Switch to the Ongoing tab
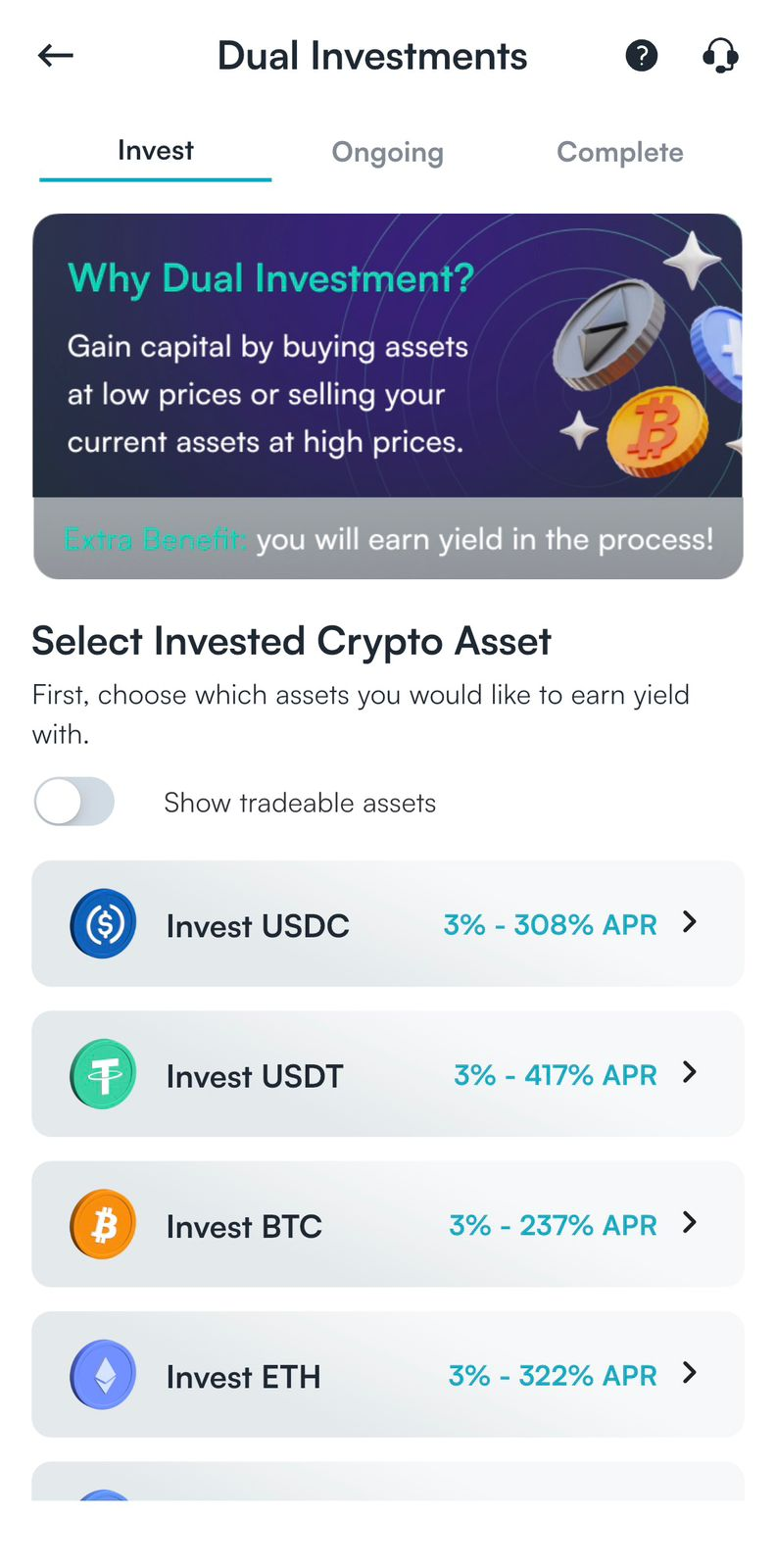Viewport: 776px width, 1568px height. [x=387, y=153]
